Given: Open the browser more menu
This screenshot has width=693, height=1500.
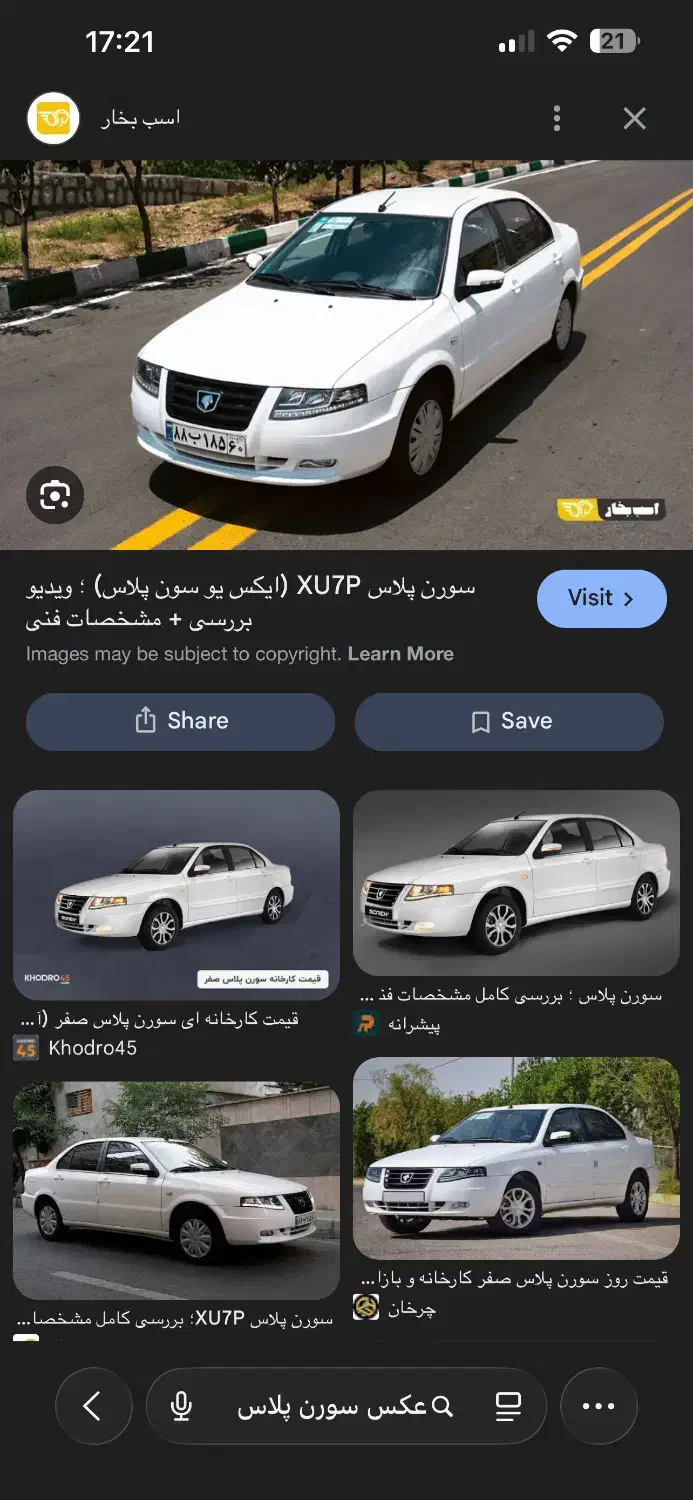Looking at the screenshot, I should [x=598, y=1407].
